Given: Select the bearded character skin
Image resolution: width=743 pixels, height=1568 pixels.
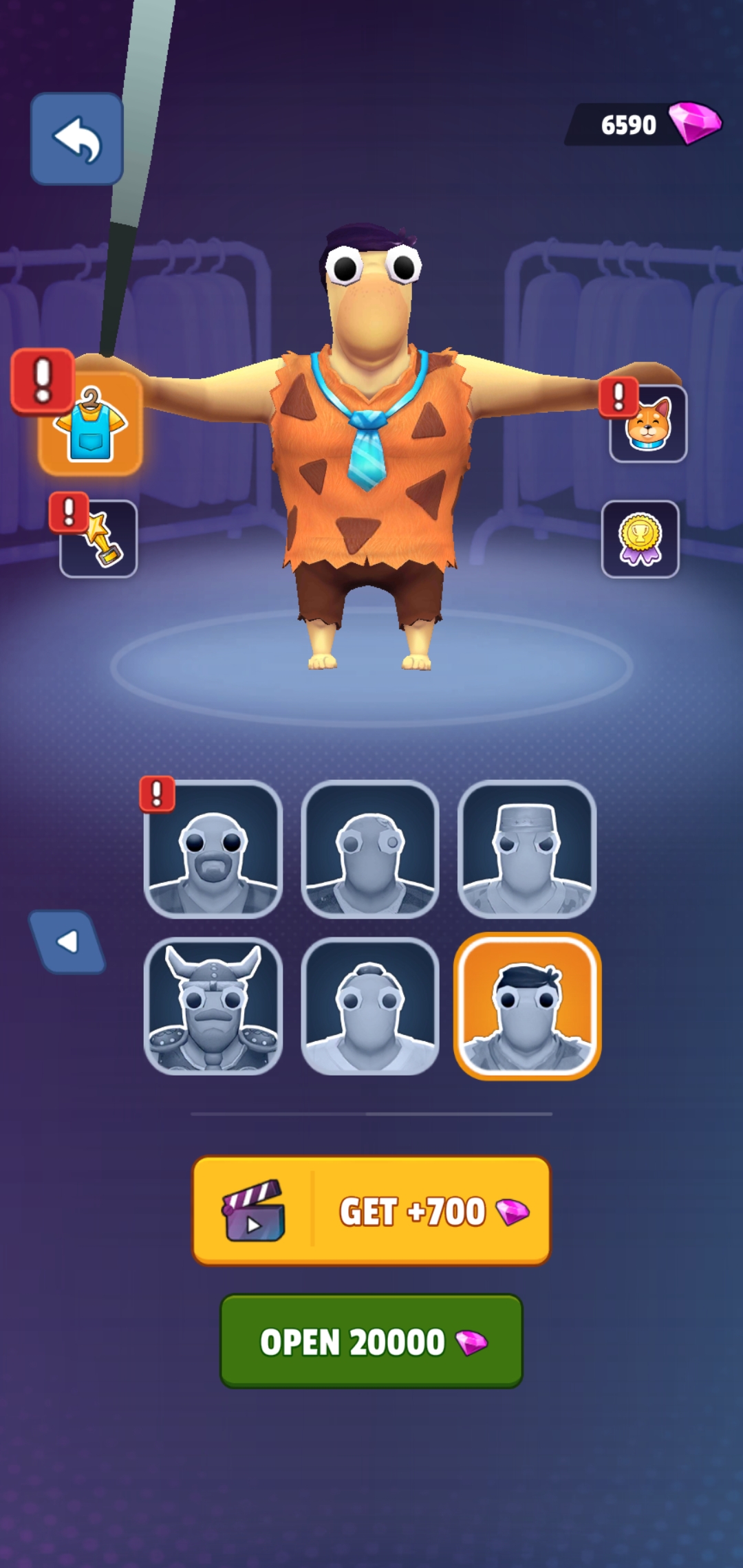Looking at the screenshot, I should (213, 849).
